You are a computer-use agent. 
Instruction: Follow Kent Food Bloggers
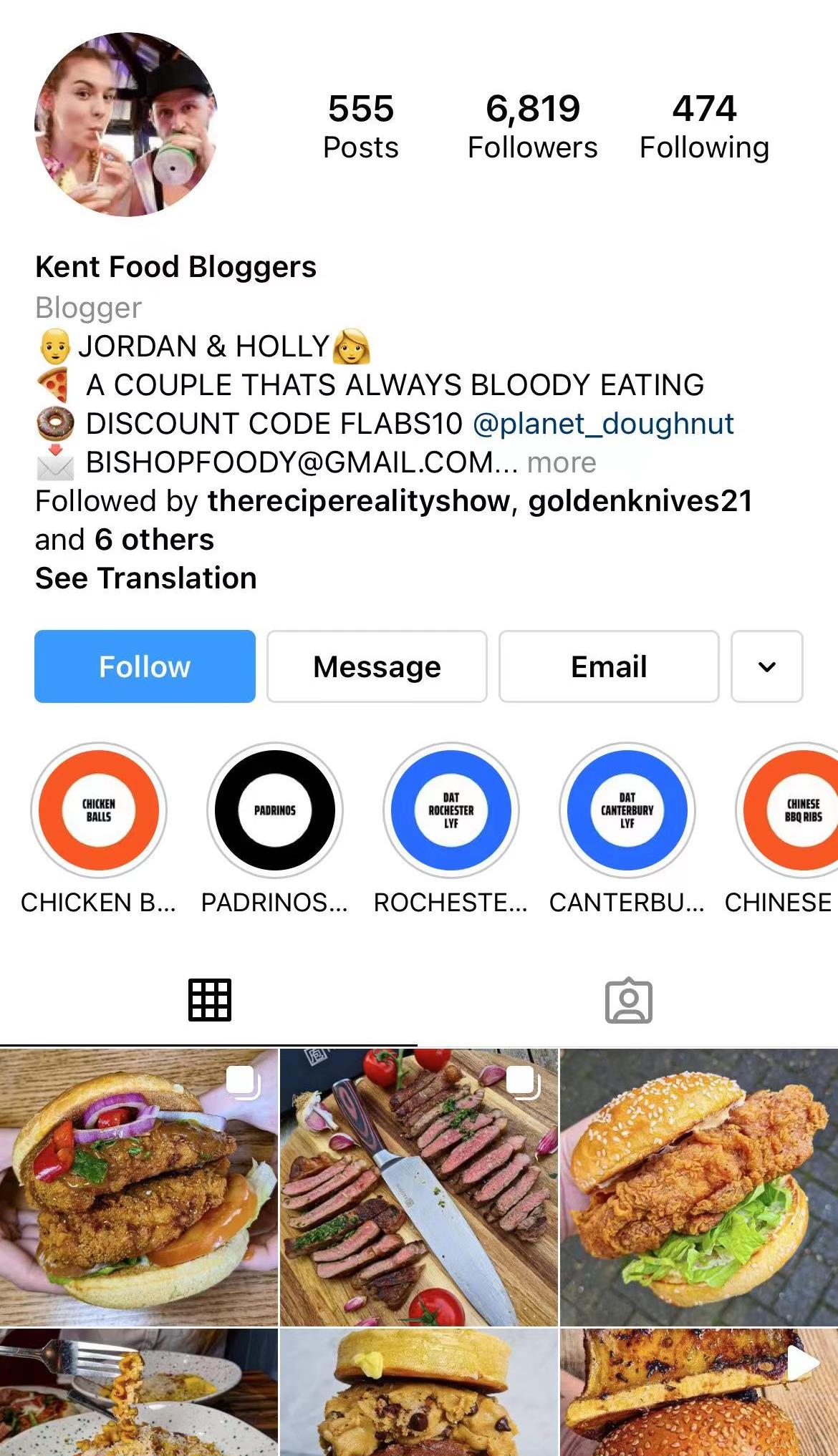(145, 666)
